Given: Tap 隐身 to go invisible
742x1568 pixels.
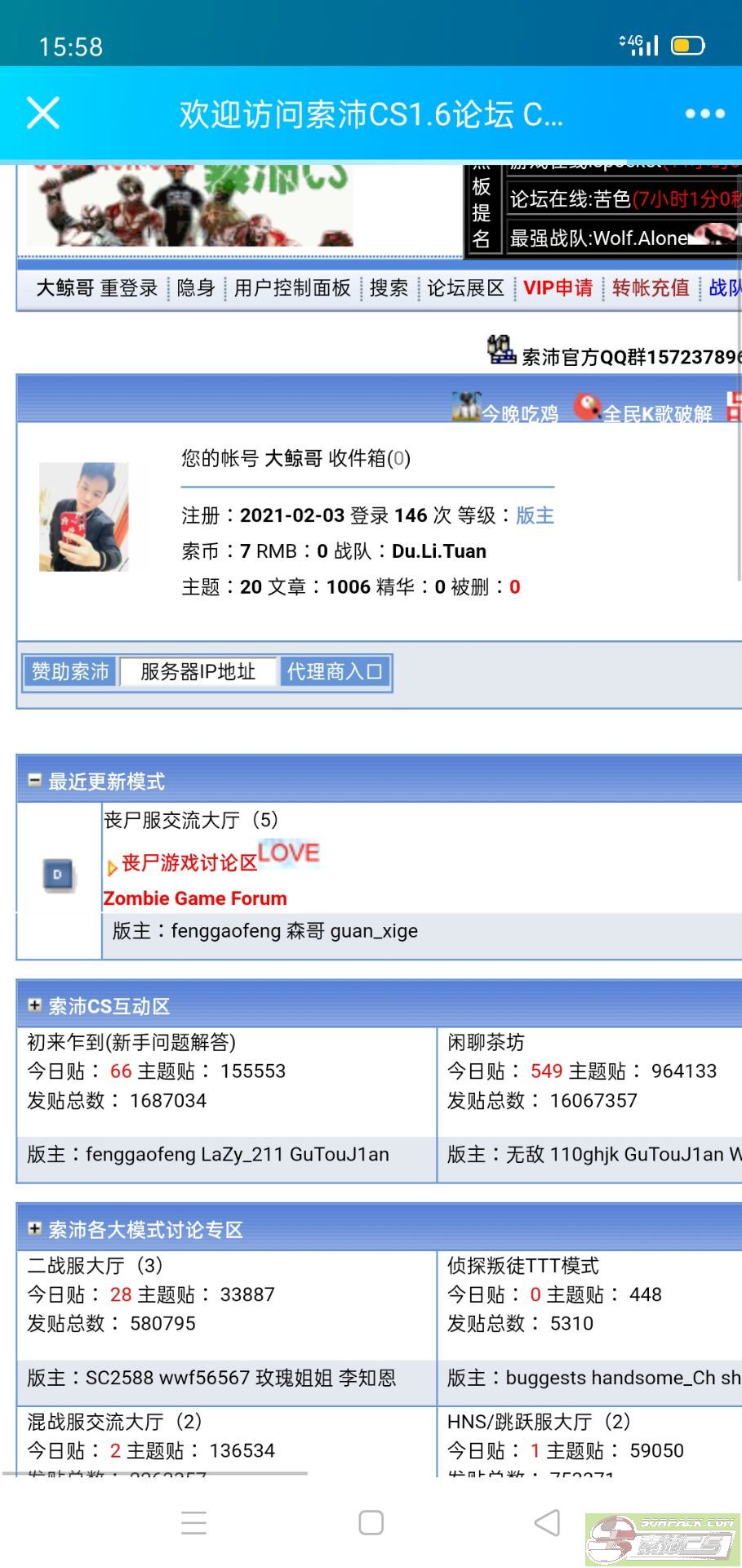Looking at the screenshot, I should pos(196,288).
